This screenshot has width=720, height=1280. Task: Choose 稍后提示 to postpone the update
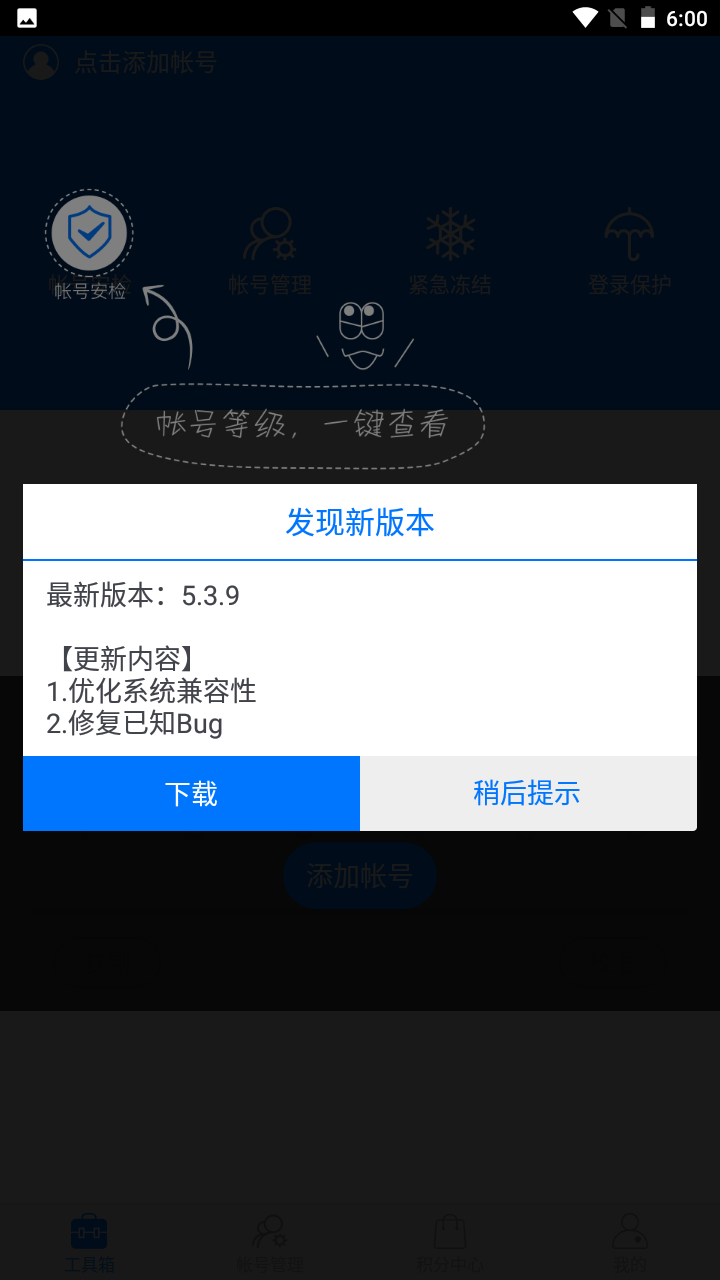pyautogui.click(x=528, y=793)
